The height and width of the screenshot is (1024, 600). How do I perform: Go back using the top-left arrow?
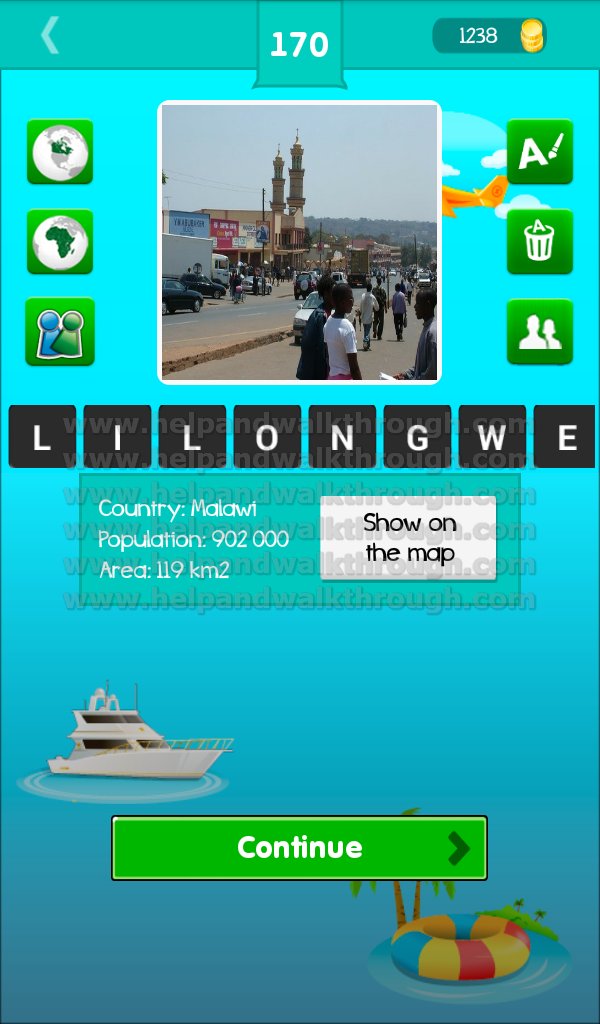(x=50, y=35)
